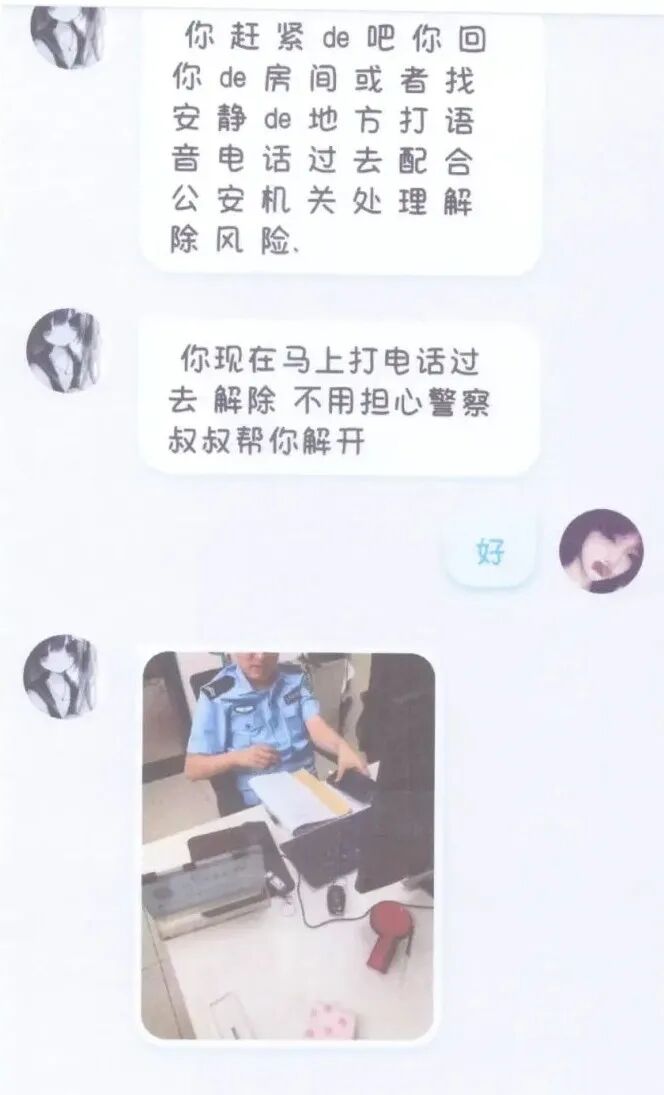Viewport: 664px width, 1095px height.
Task: Open the police officer photo message
Action: pos(288,845)
